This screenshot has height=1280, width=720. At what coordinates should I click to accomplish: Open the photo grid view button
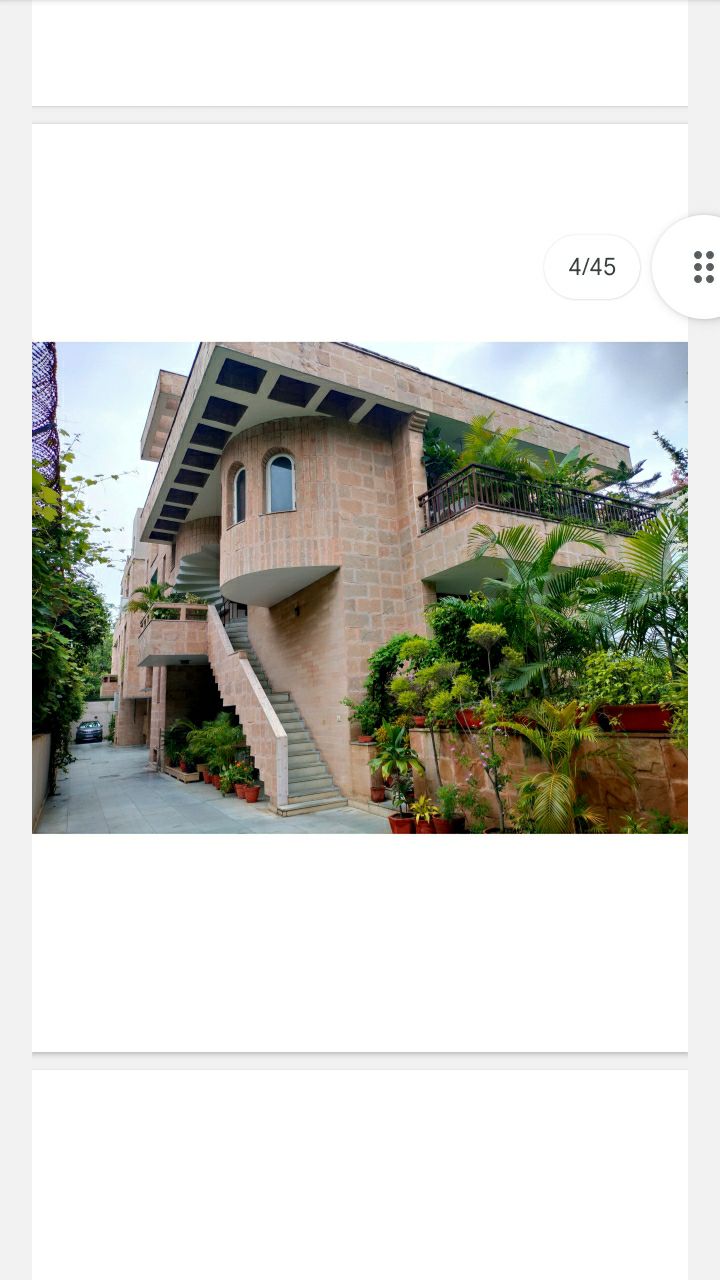(x=700, y=267)
